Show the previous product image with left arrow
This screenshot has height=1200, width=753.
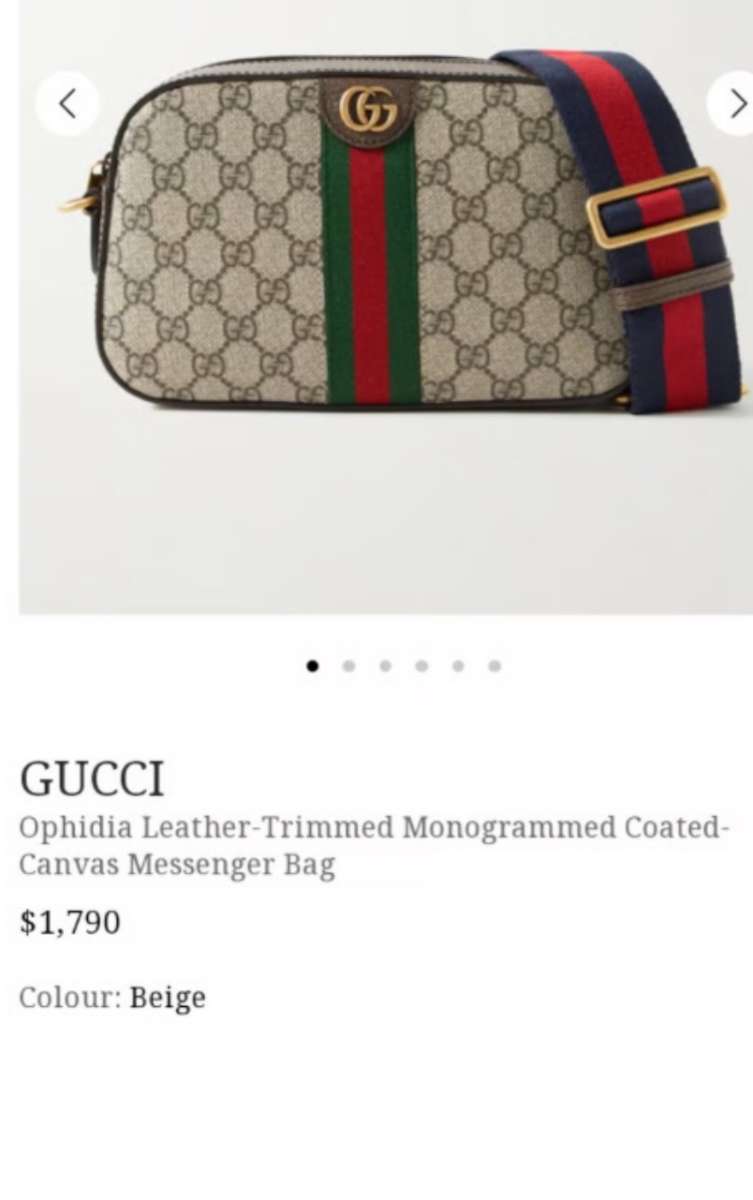point(66,103)
